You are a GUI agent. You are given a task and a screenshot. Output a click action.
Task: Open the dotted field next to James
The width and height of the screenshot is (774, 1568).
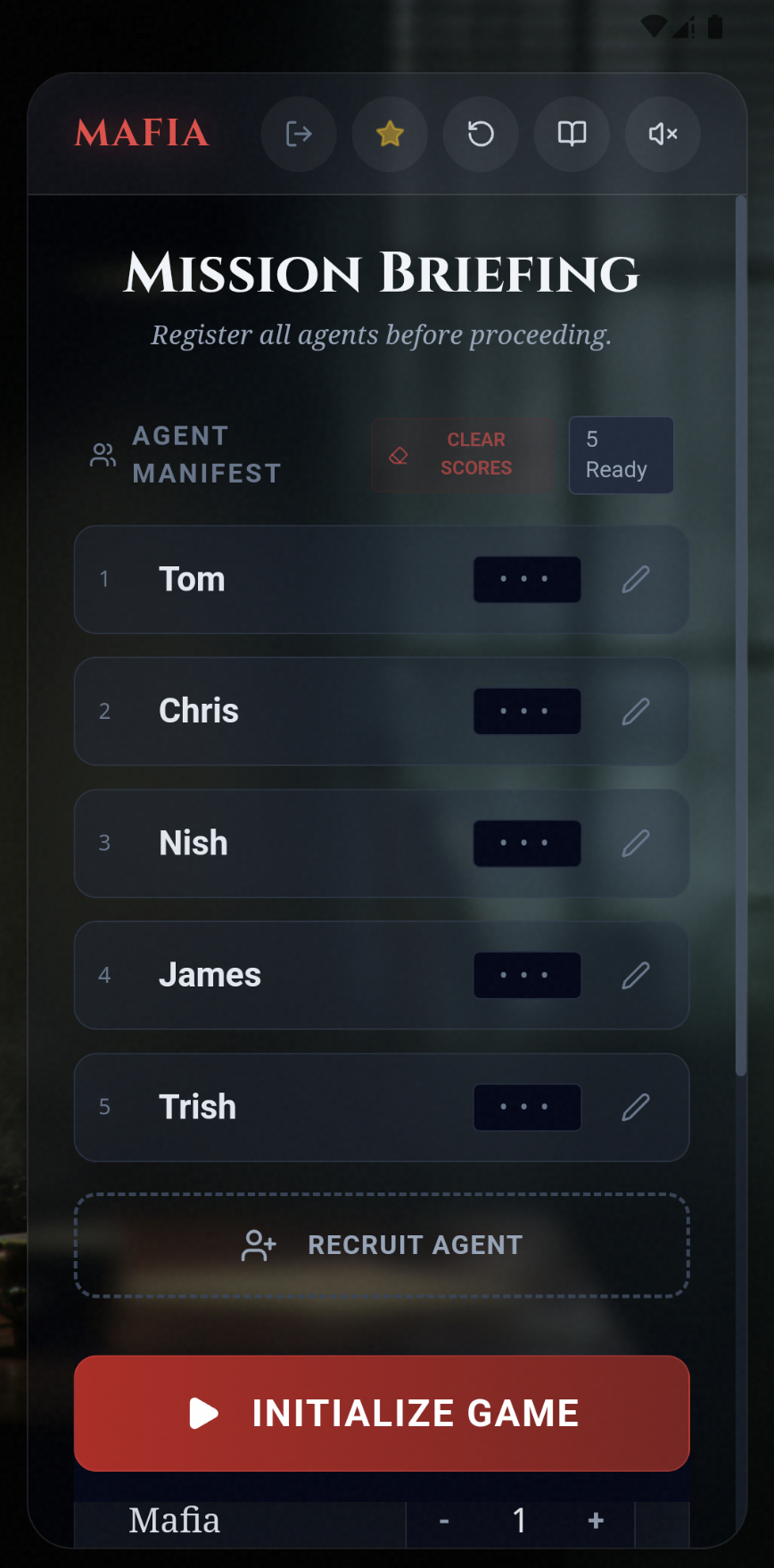pyautogui.click(x=527, y=976)
